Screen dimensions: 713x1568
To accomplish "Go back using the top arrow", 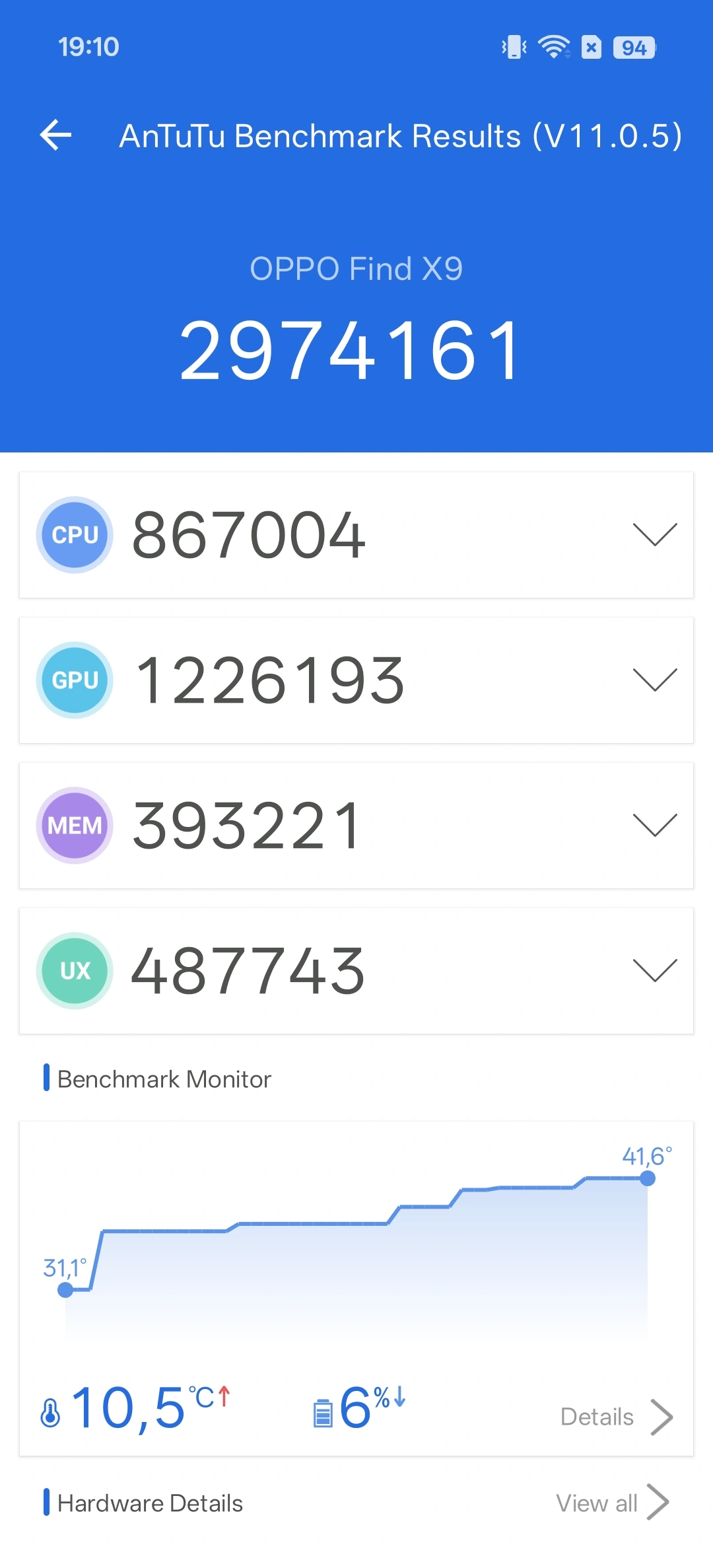I will pos(56,135).
